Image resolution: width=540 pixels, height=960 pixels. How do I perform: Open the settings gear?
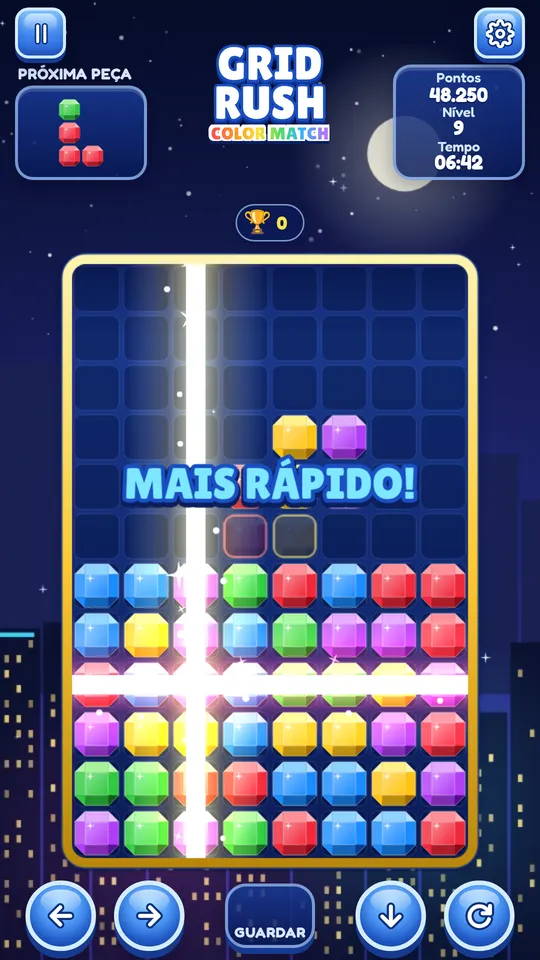(x=499, y=34)
